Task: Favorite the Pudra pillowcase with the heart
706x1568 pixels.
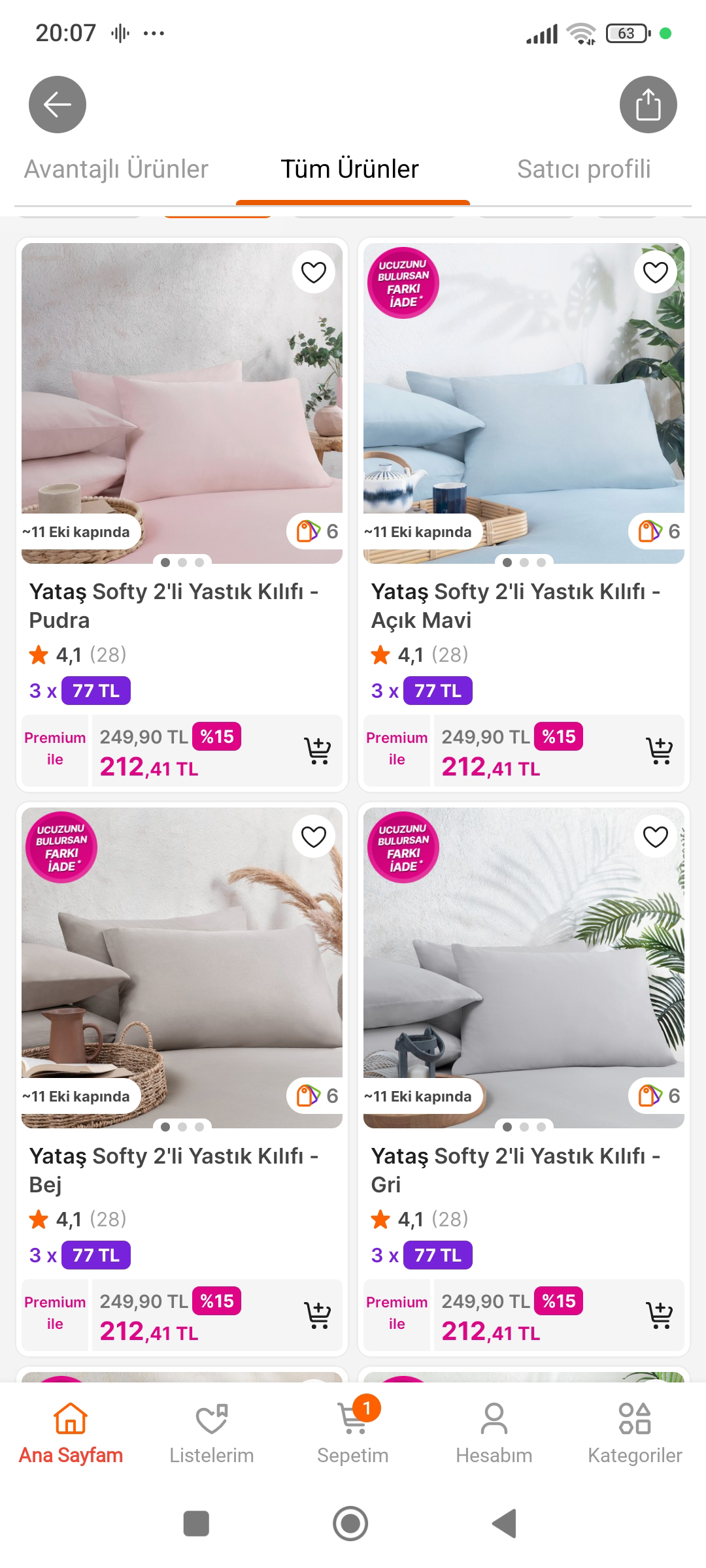Action: tap(313, 272)
